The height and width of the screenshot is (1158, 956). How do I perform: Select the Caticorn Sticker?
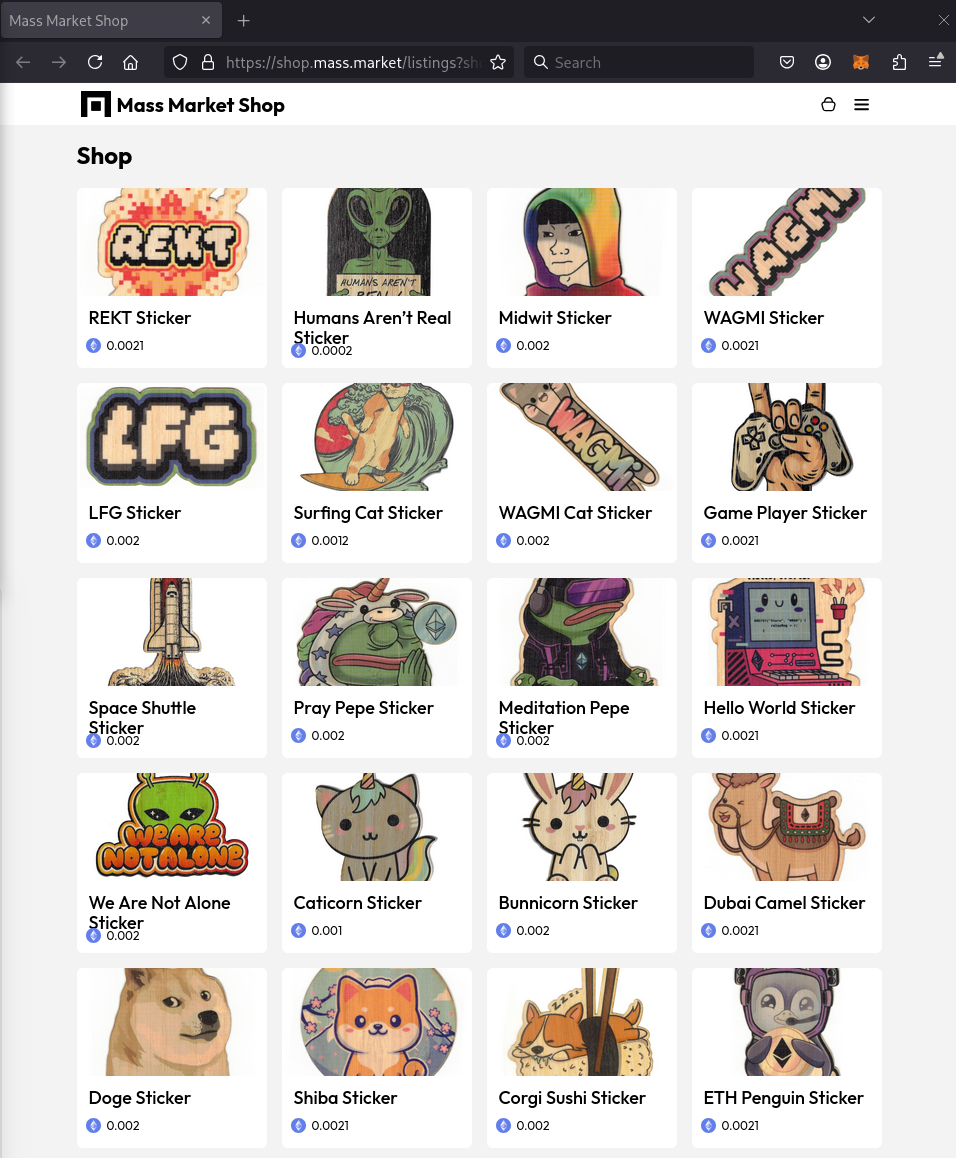click(x=376, y=862)
